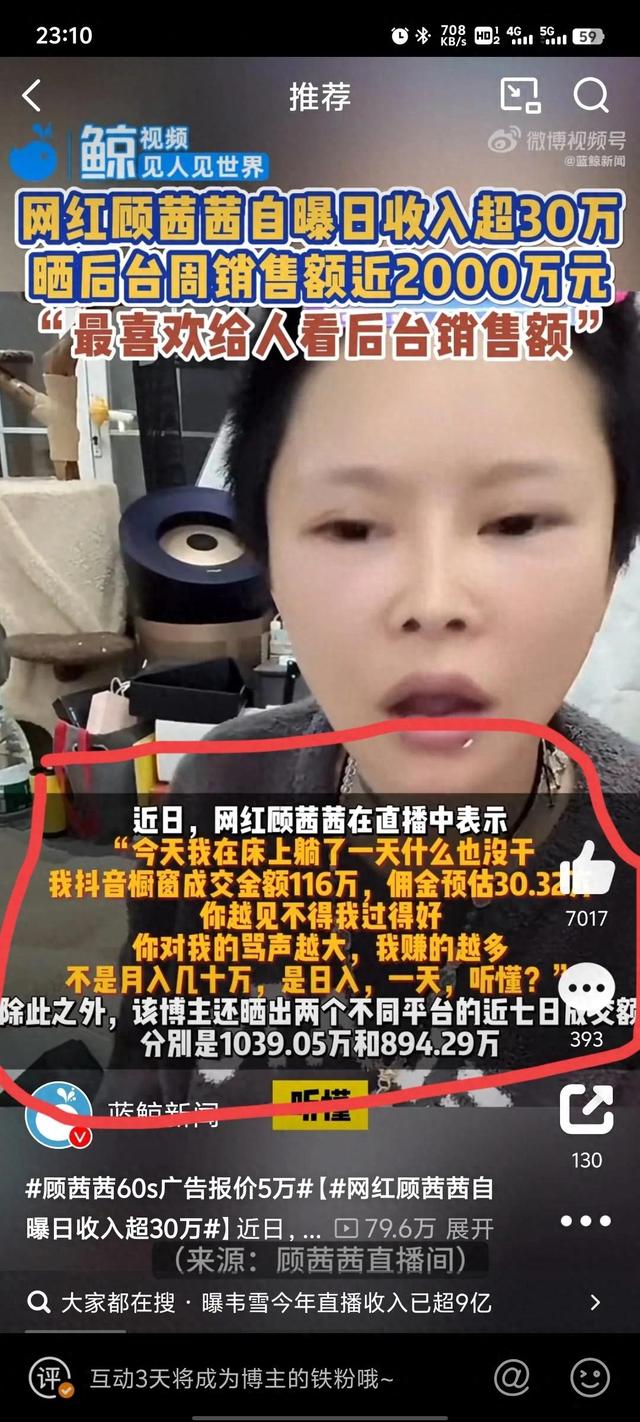Open the emoji picker icon
The height and width of the screenshot is (1422, 640).
coord(590,1378)
